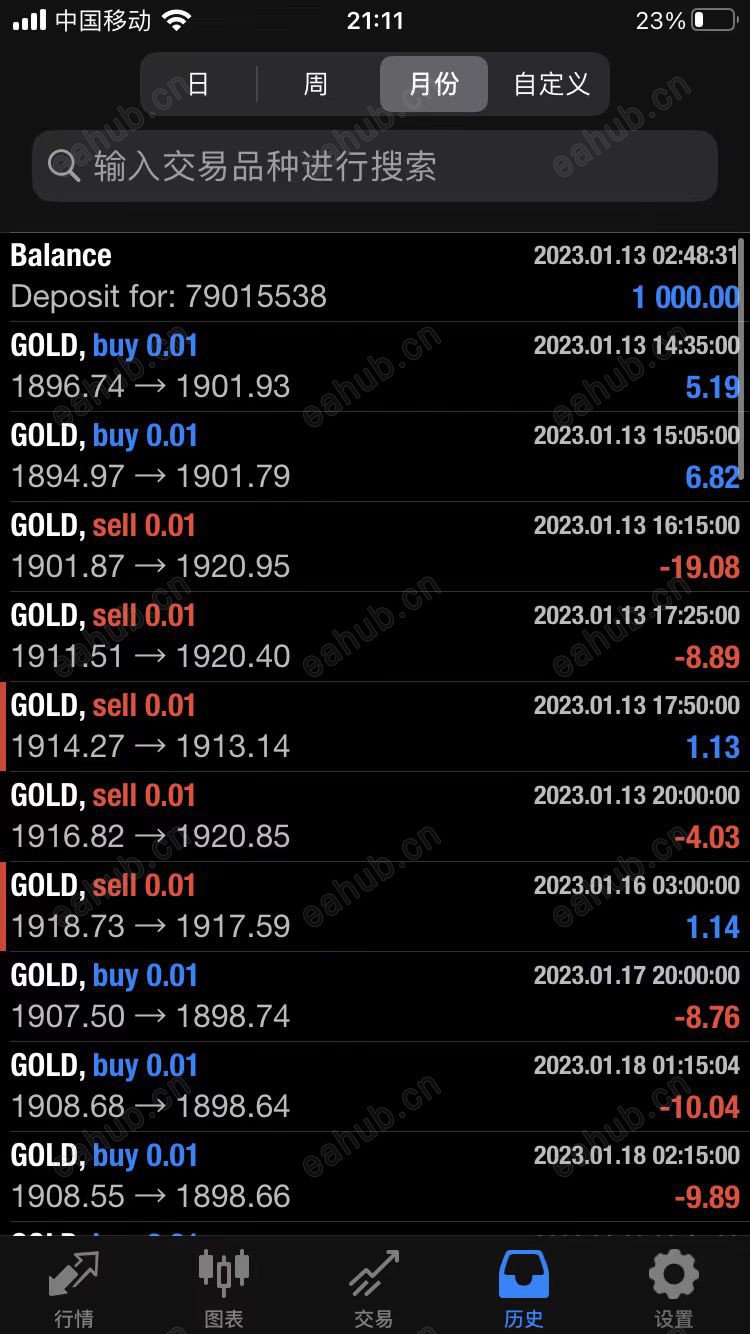
Task: Open the 交易 trade tab
Action: pos(373,1288)
